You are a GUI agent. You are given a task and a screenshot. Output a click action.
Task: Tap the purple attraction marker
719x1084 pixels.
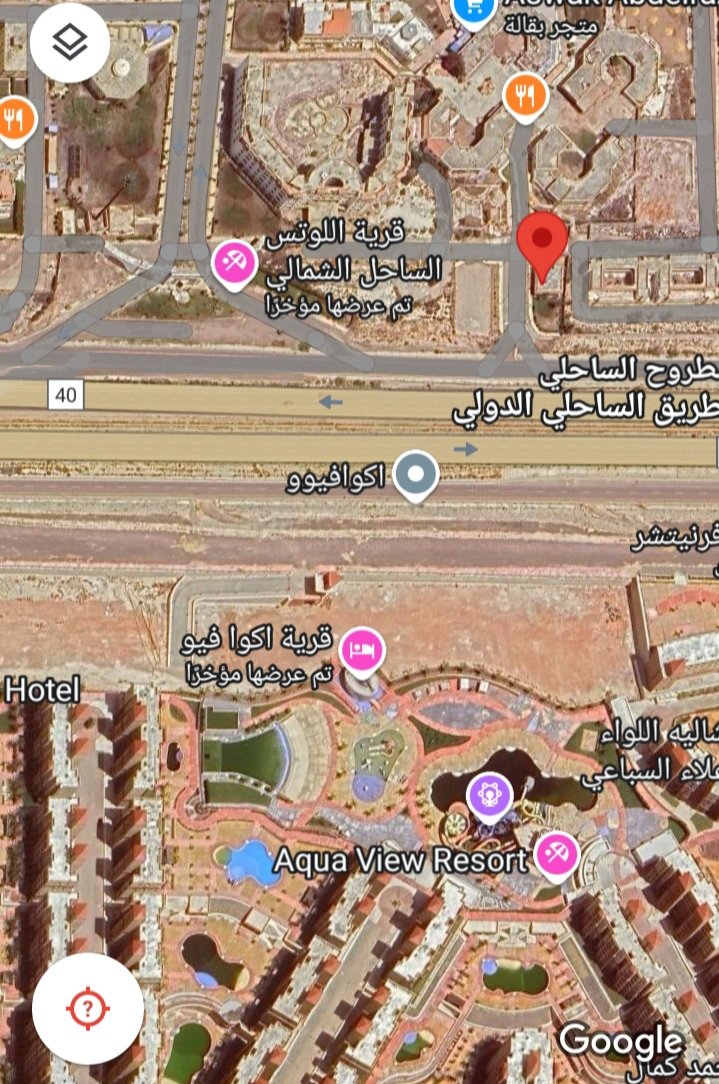point(490,797)
